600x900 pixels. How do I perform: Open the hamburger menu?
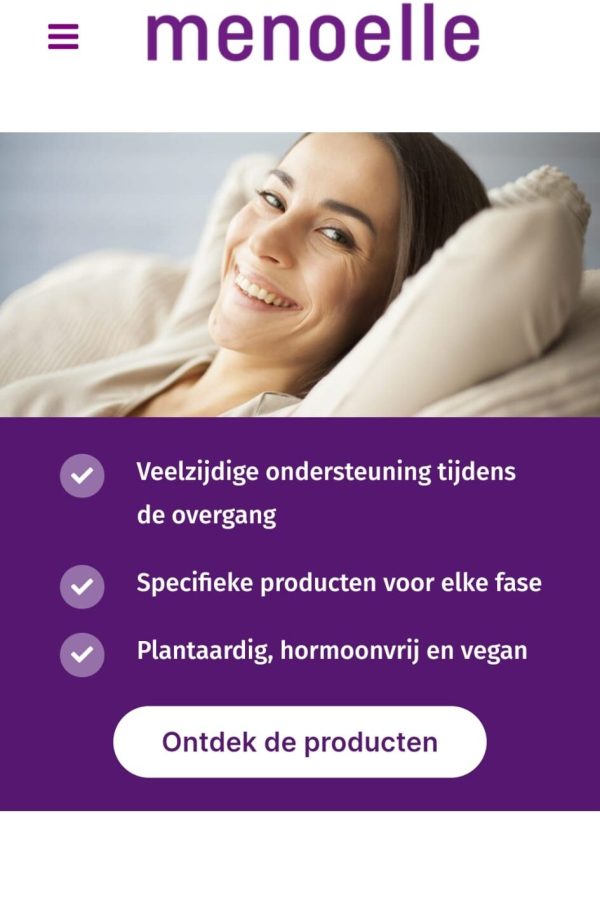point(63,37)
